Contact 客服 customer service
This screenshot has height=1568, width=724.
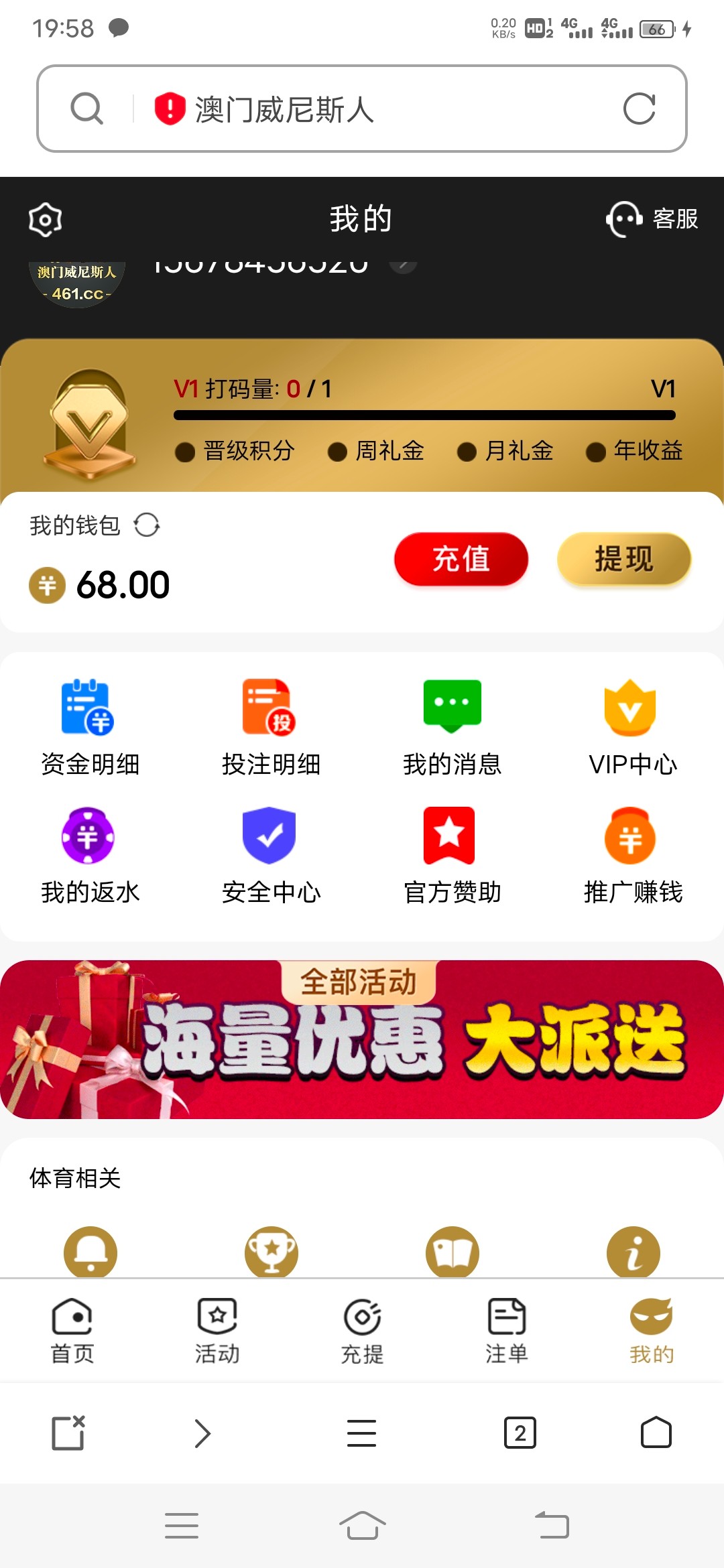point(652,219)
